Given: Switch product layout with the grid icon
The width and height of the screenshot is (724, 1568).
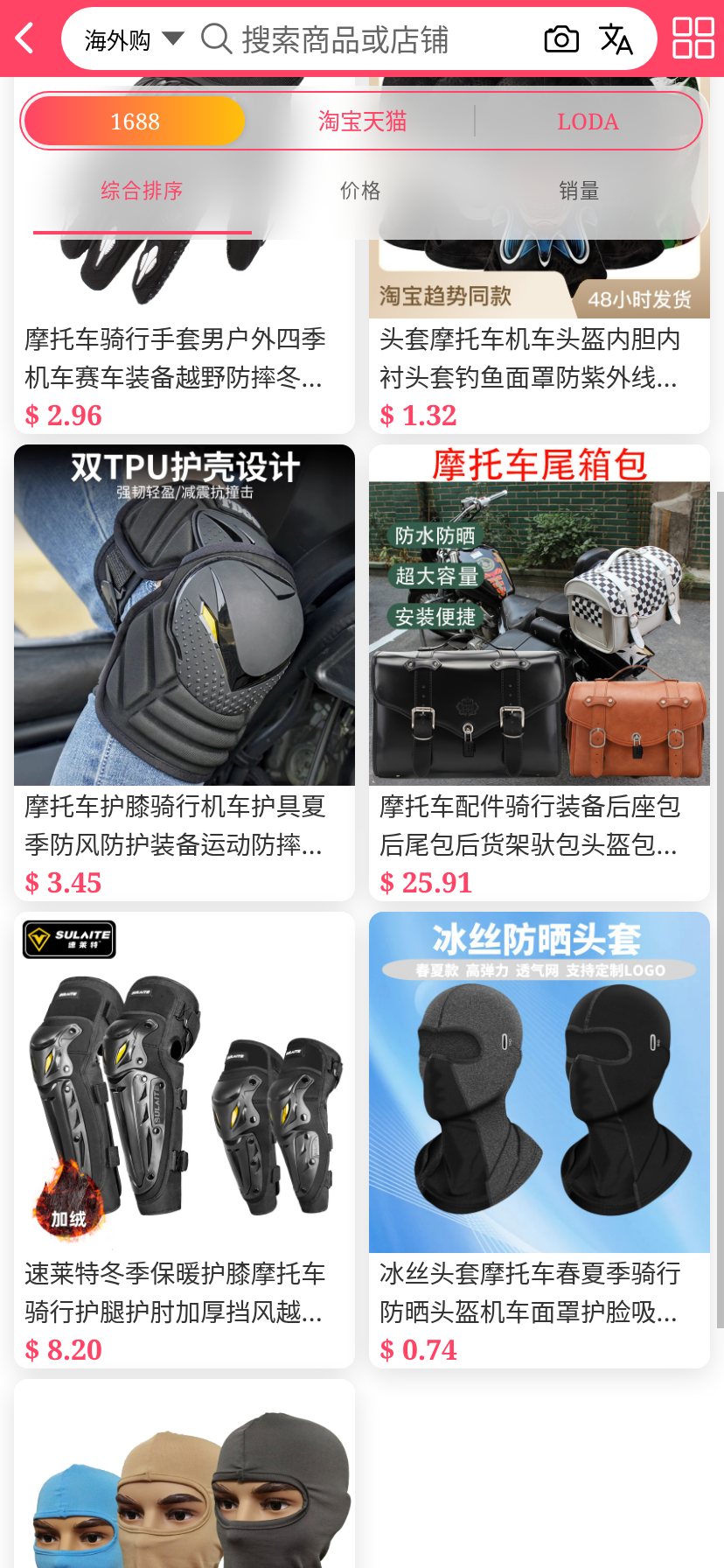Looking at the screenshot, I should click(x=693, y=38).
